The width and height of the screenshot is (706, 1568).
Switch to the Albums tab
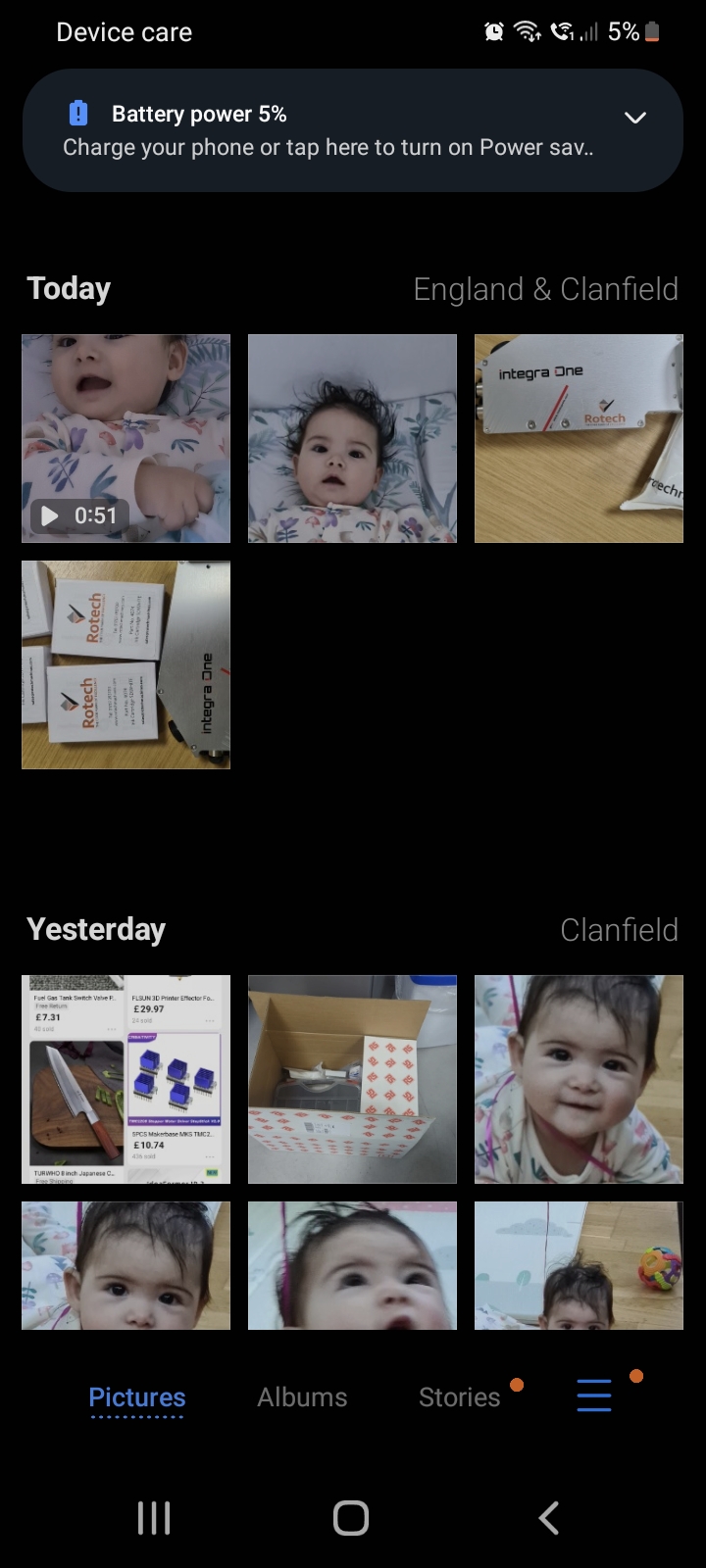click(x=302, y=1396)
